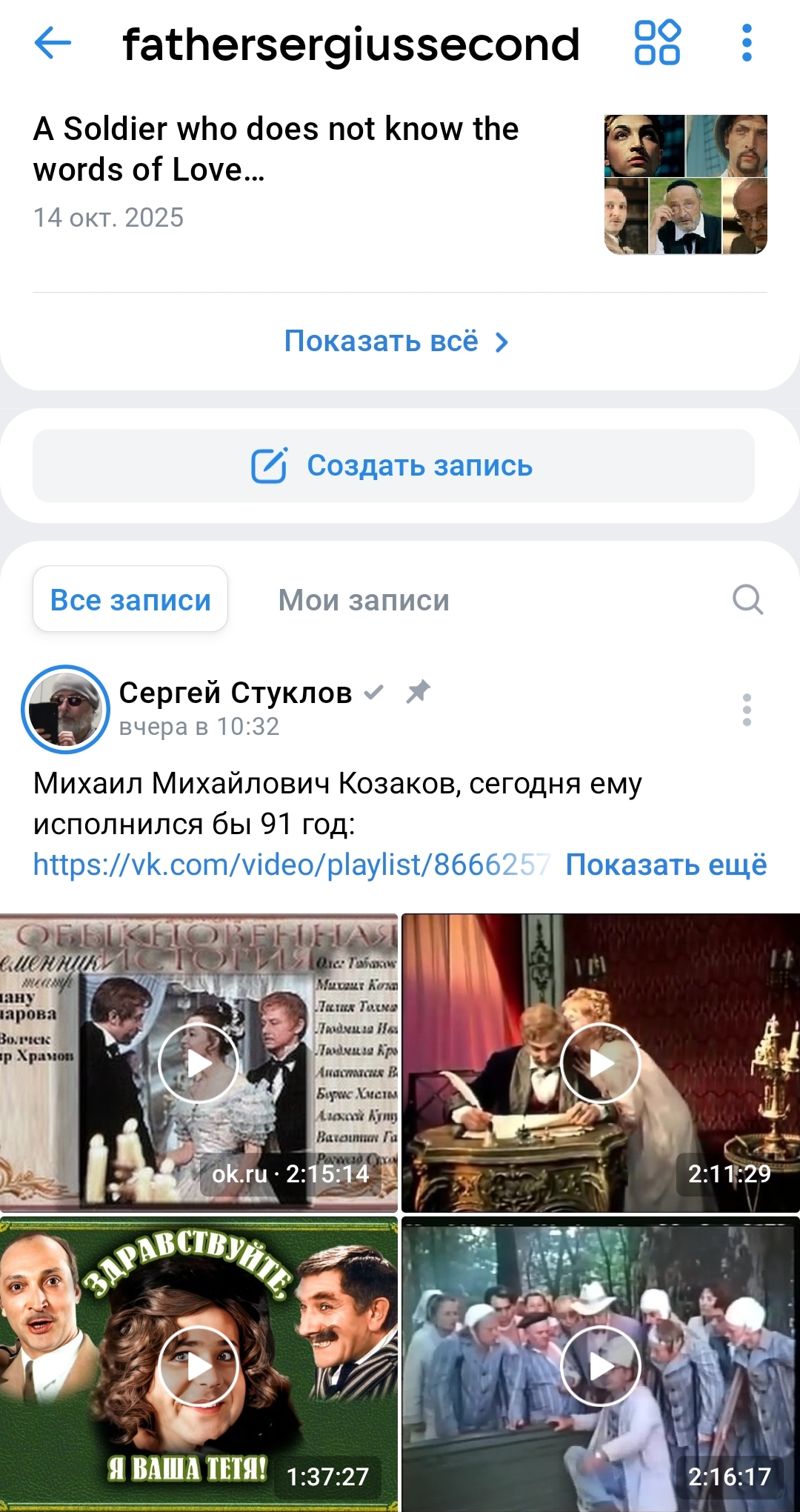This screenshot has width=800, height=1512.
Task: Play the 'Я ваша тетя!' video
Action: tap(199, 1365)
